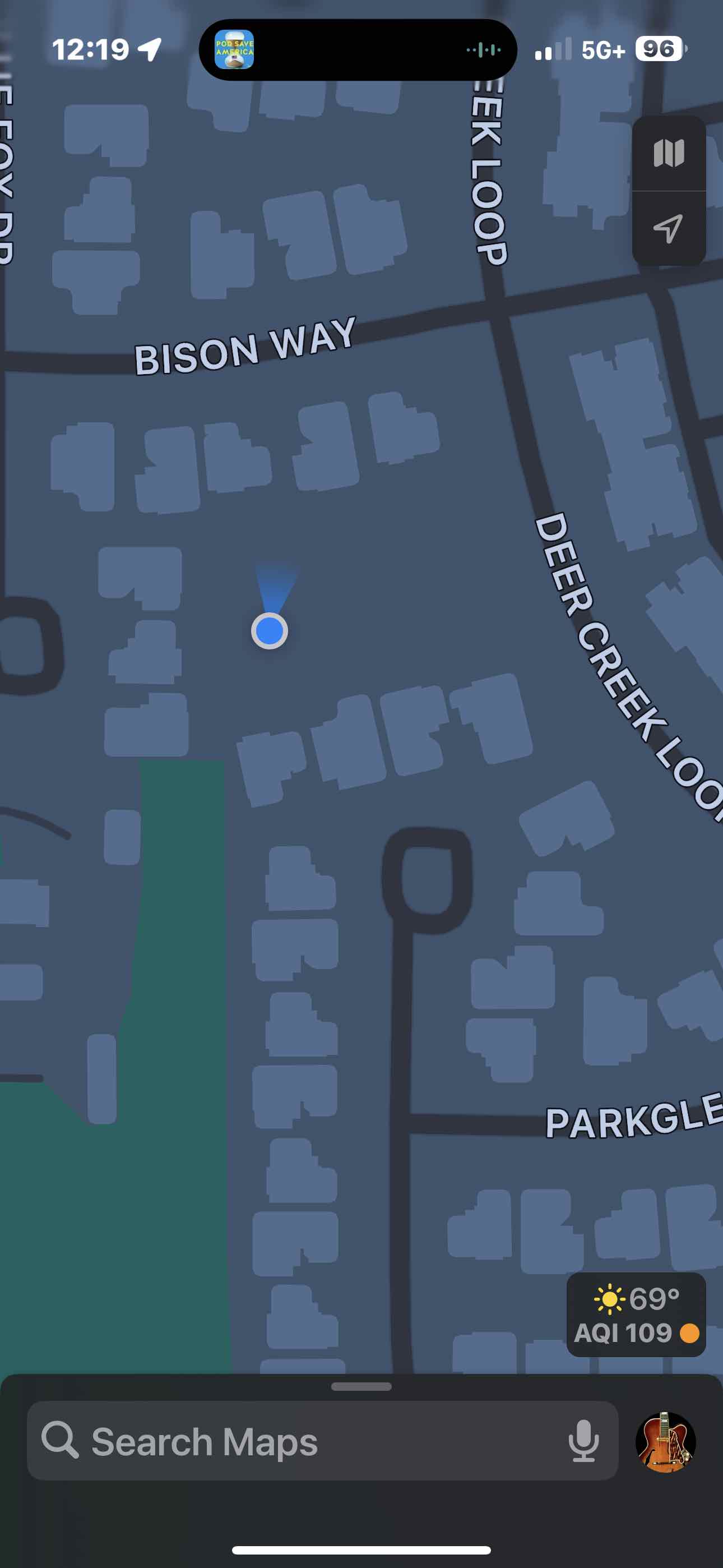Open the Pod Save America Dynamic Island
The image size is (723, 1568).
click(358, 50)
